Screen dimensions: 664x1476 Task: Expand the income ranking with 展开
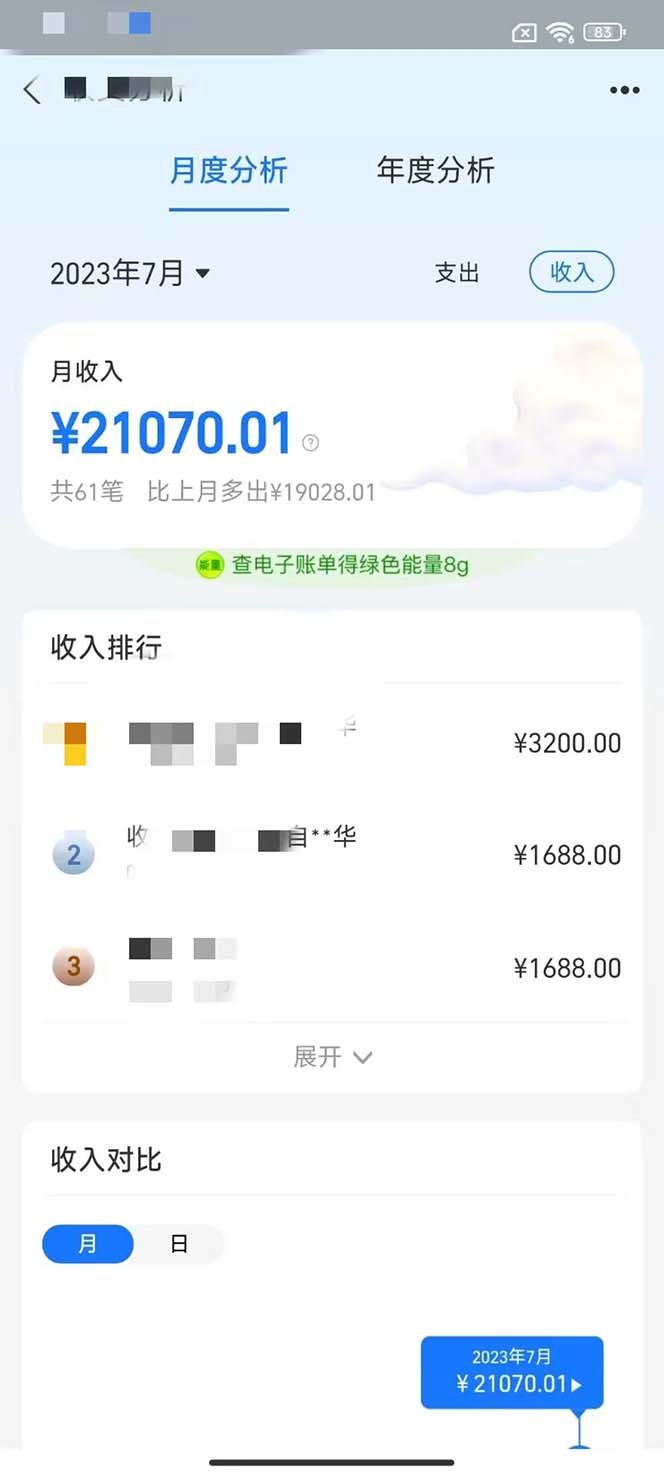(332, 1057)
